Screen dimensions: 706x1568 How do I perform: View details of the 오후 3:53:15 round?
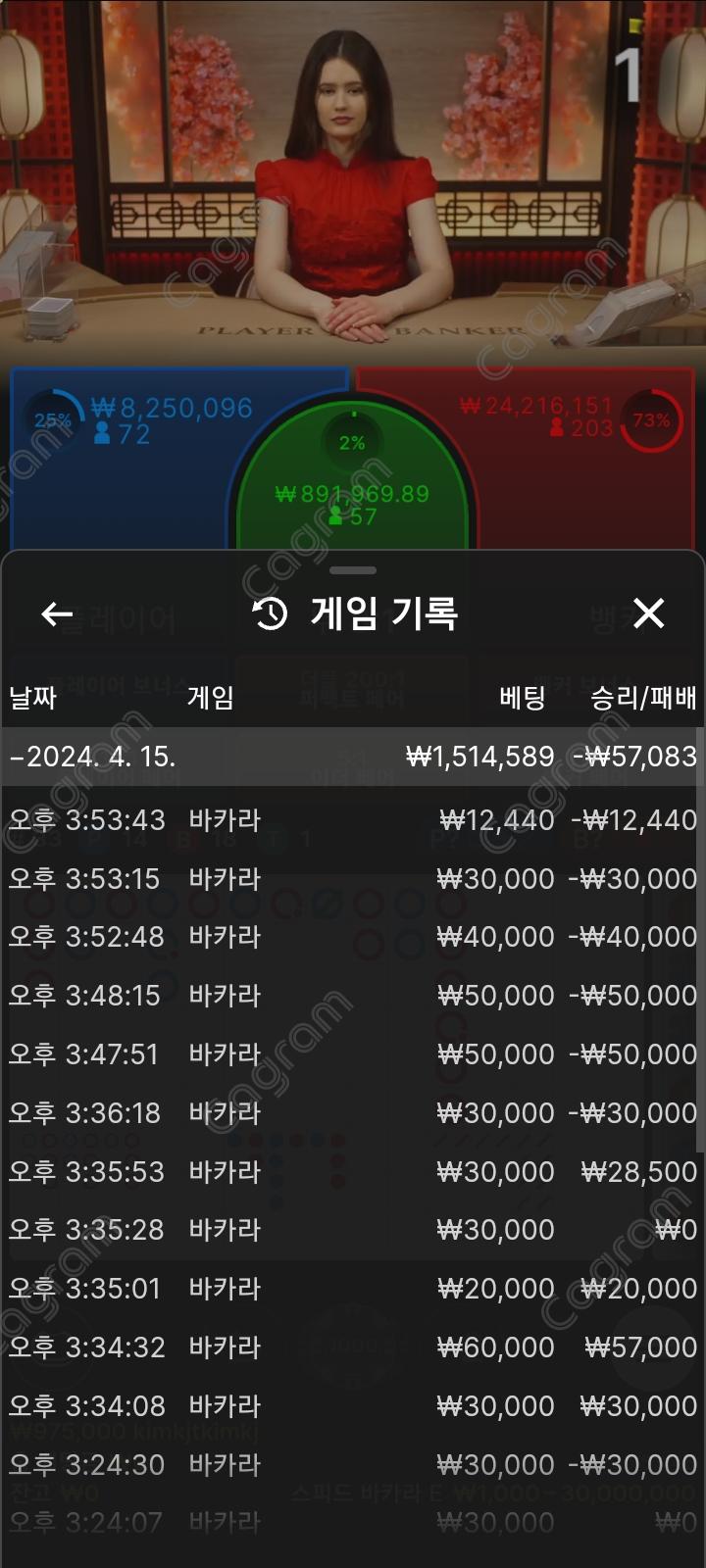(353, 879)
